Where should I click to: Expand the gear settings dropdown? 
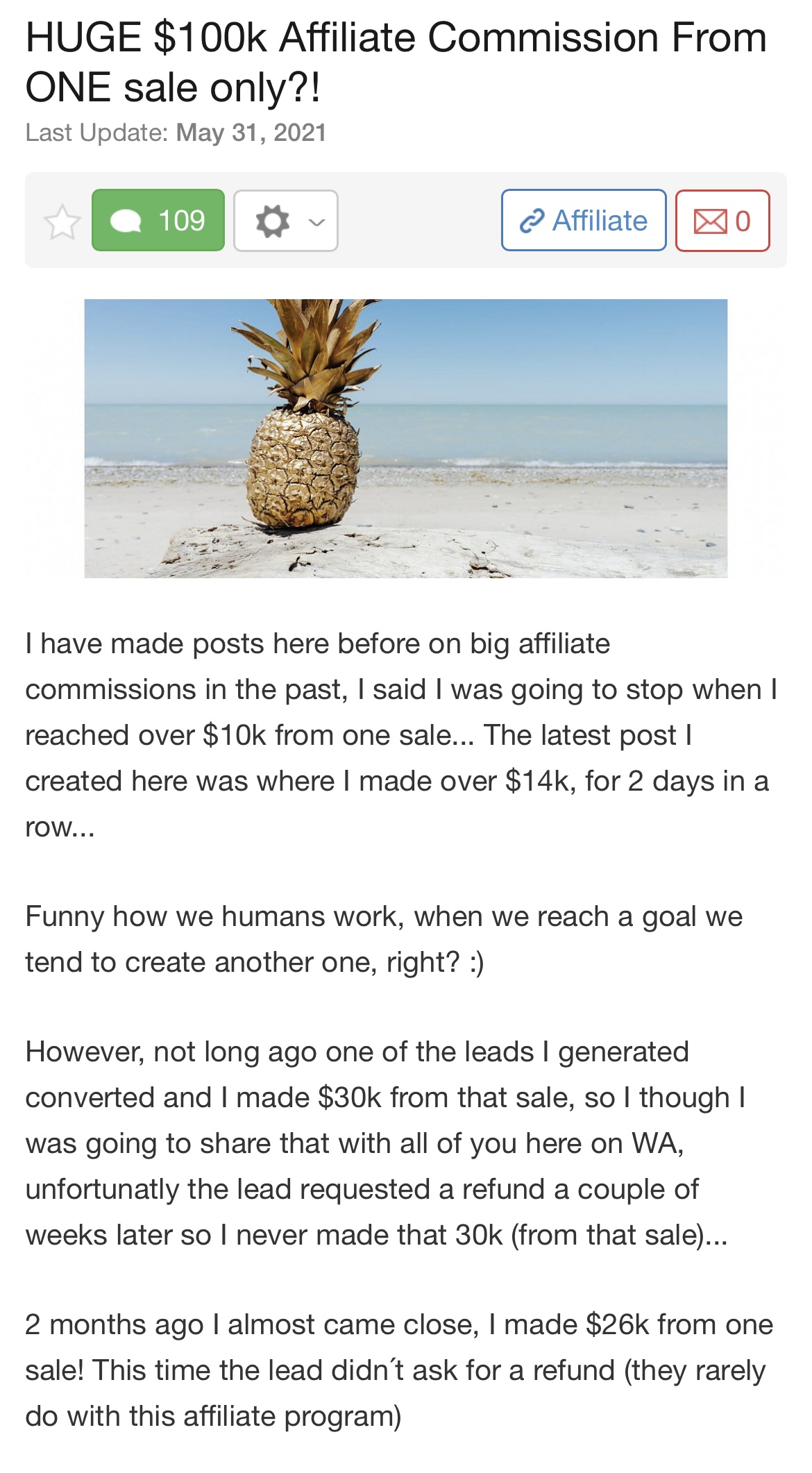(x=286, y=221)
